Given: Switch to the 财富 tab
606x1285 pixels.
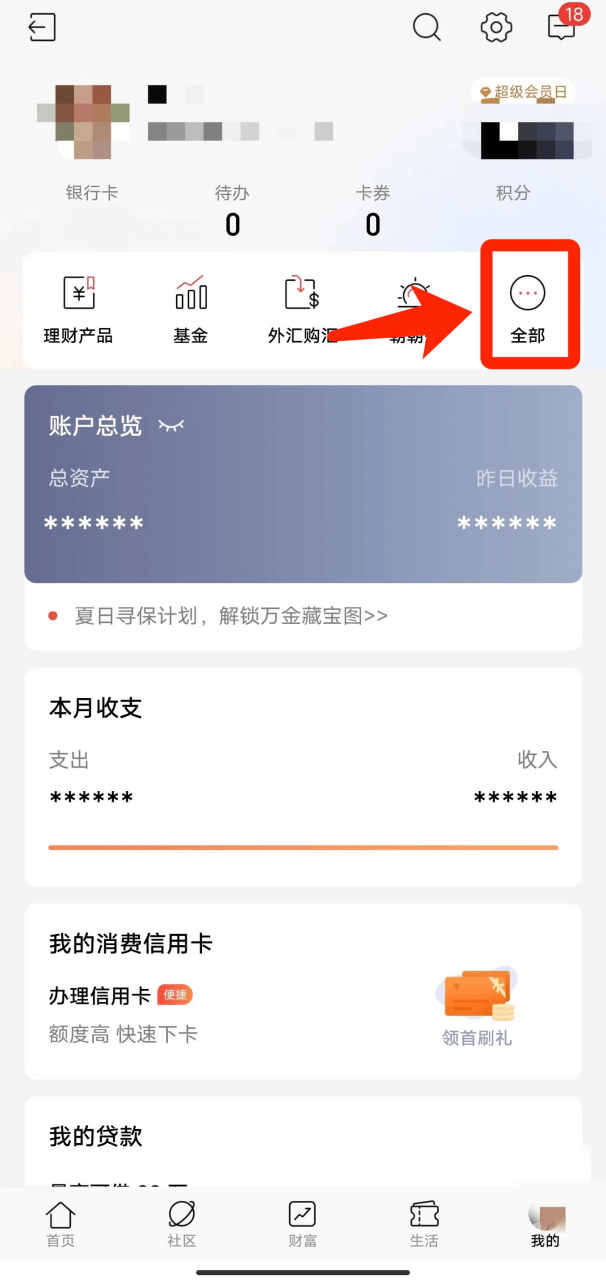Looking at the screenshot, I should [x=302, y=1224].
